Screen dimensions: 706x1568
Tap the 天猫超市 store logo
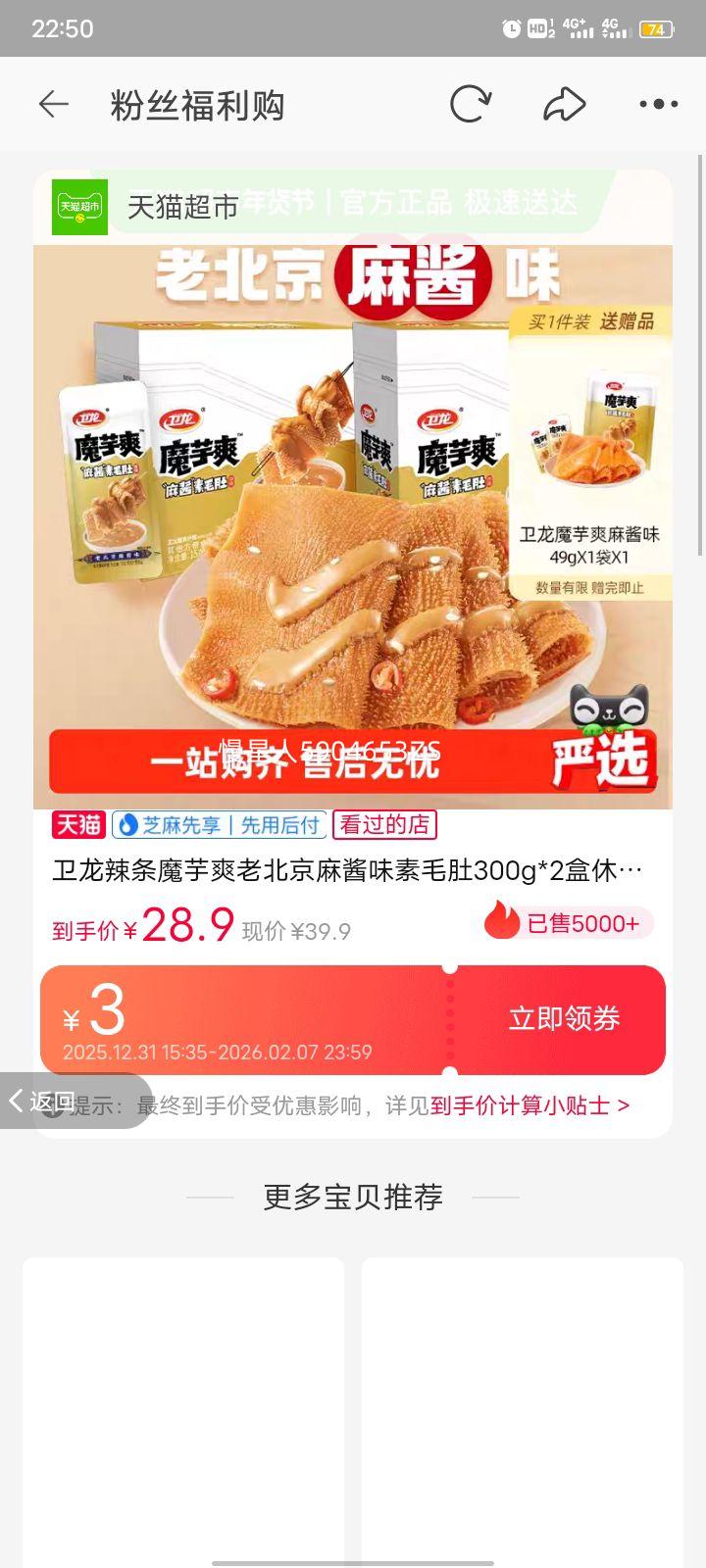click(x=78, y=206)
